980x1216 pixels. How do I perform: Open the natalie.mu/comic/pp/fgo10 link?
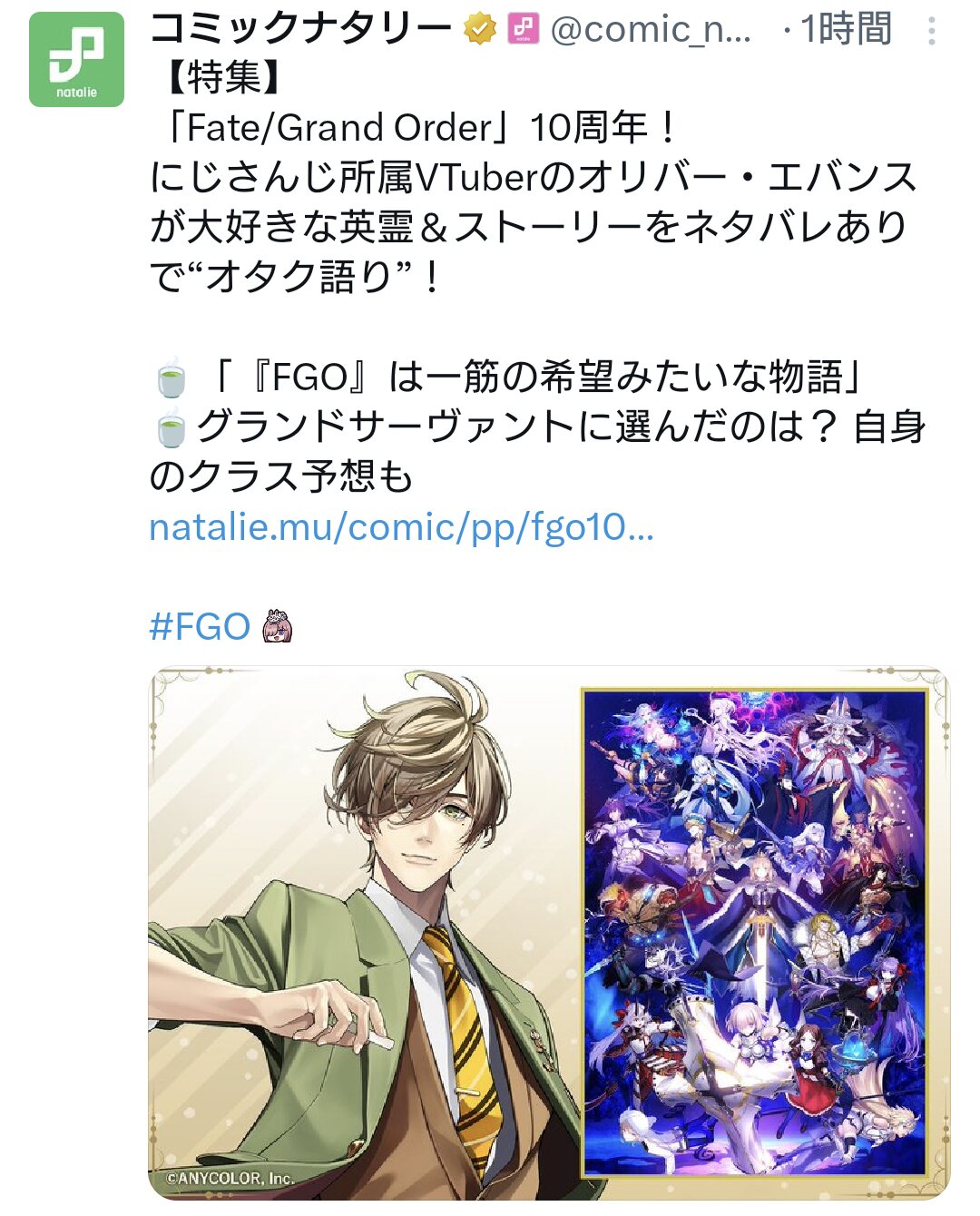coord(400,527)
